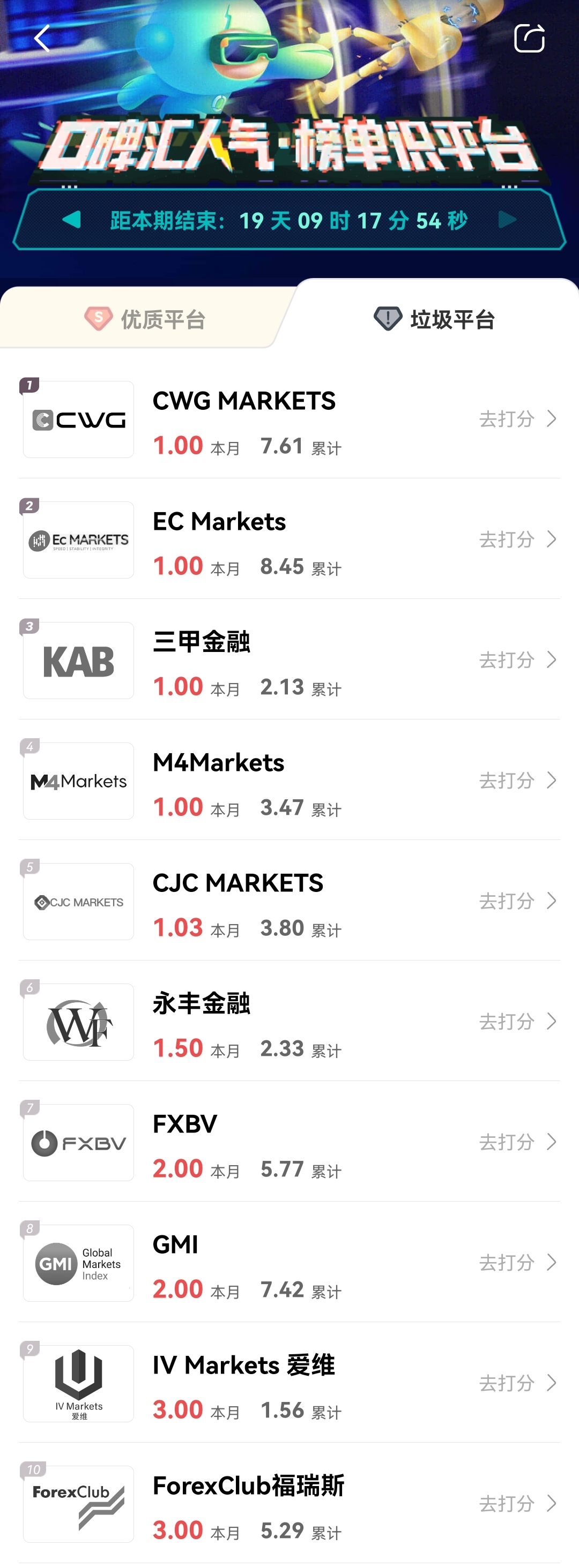
Task: Tap 去打分 for 永丰金融
Action: (x=517, y=1022)
